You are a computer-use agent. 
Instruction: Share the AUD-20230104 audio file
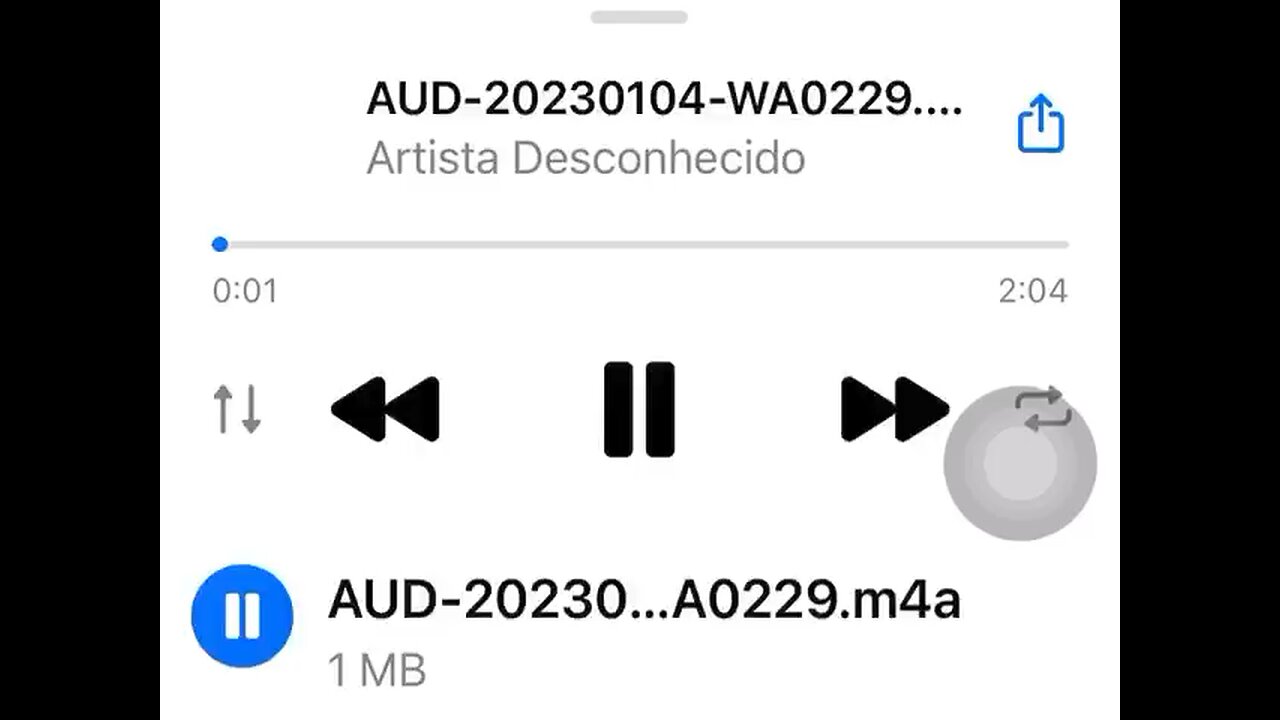pyautogui.click(x=1040, y=124)
